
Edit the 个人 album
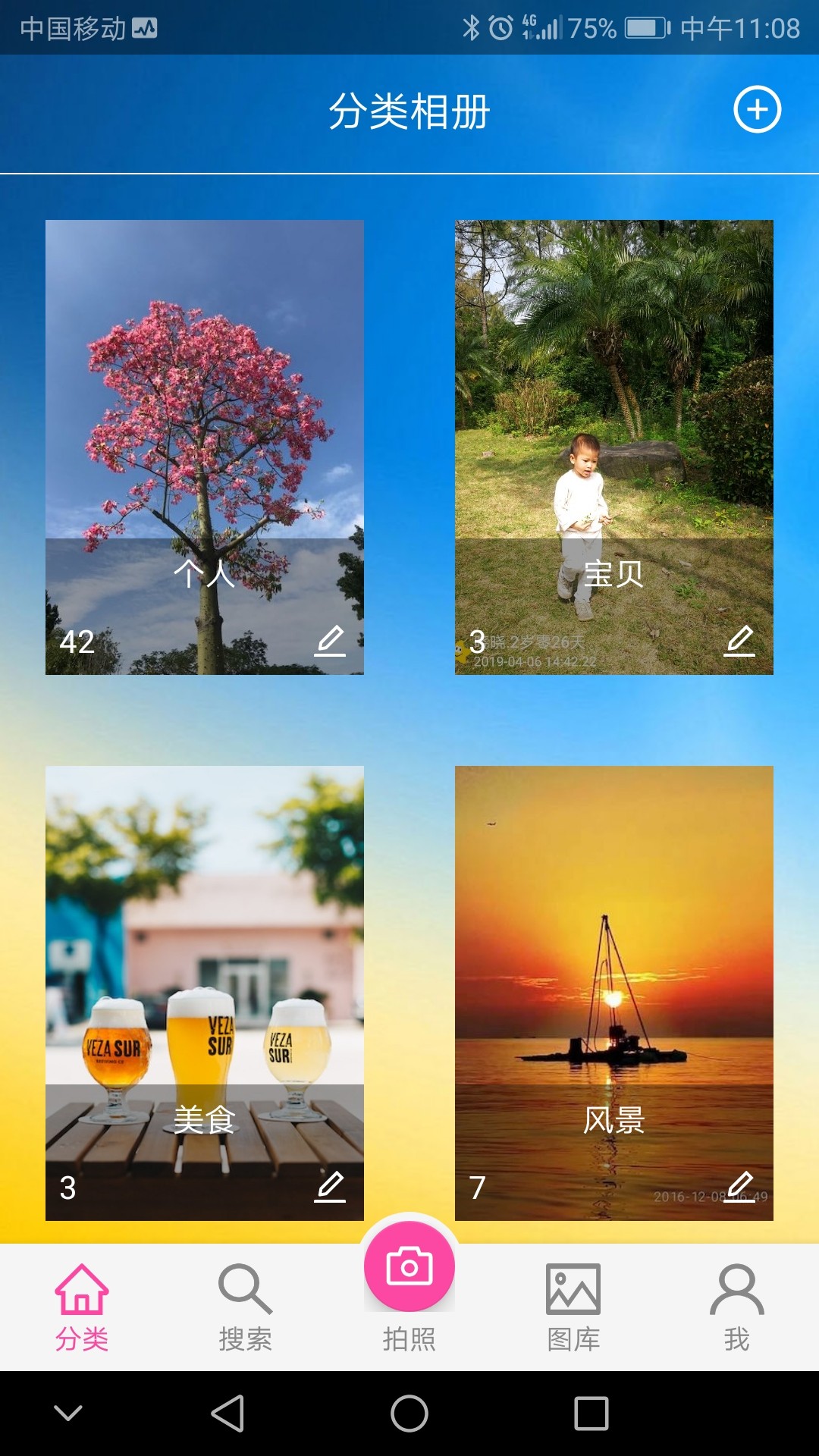pyautogui.click(x=330, y=642)
